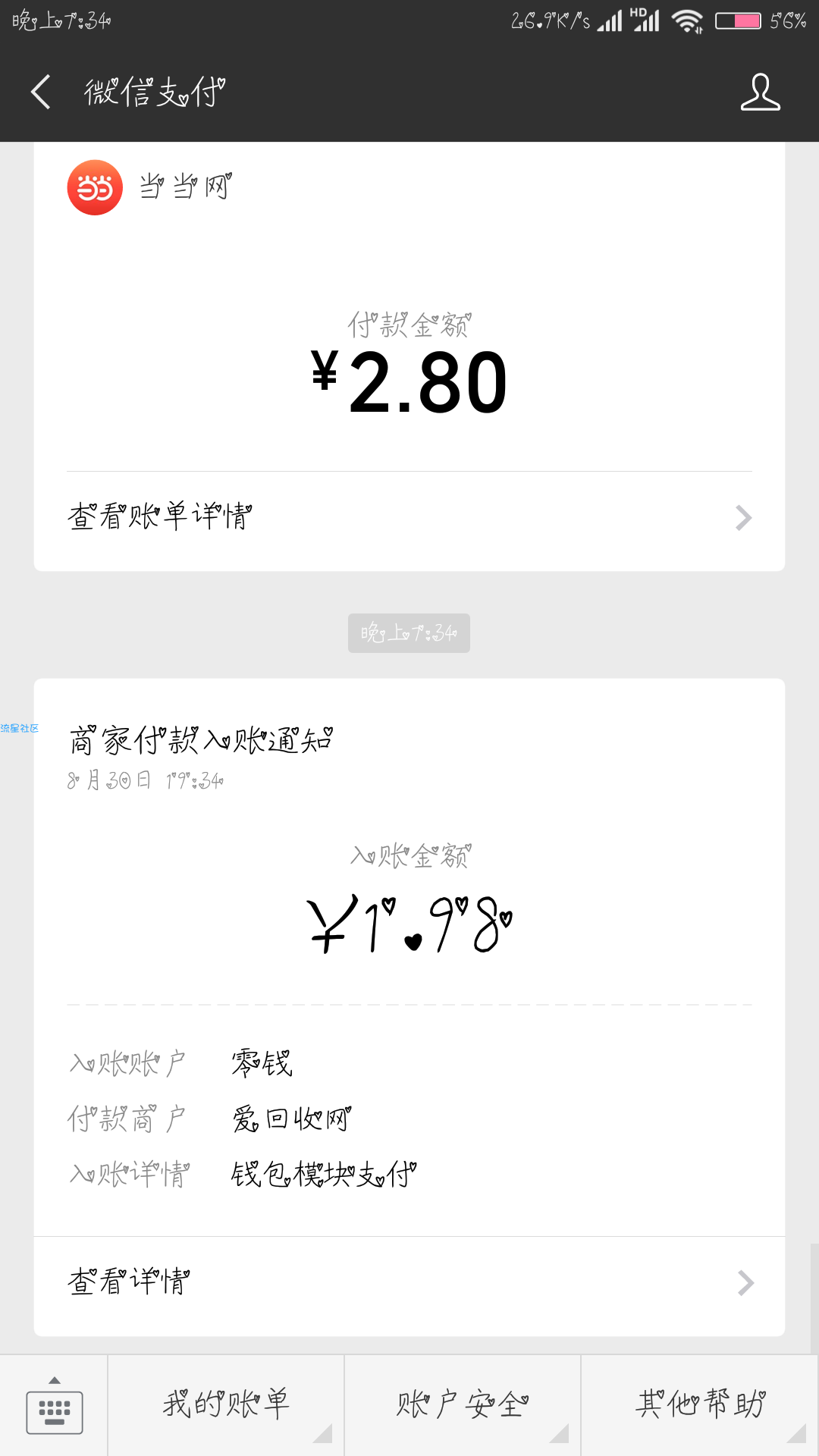This screenshot has height=1456, width=819.
Task: Open the 我的账单 menu
Action: point(226,1405)
